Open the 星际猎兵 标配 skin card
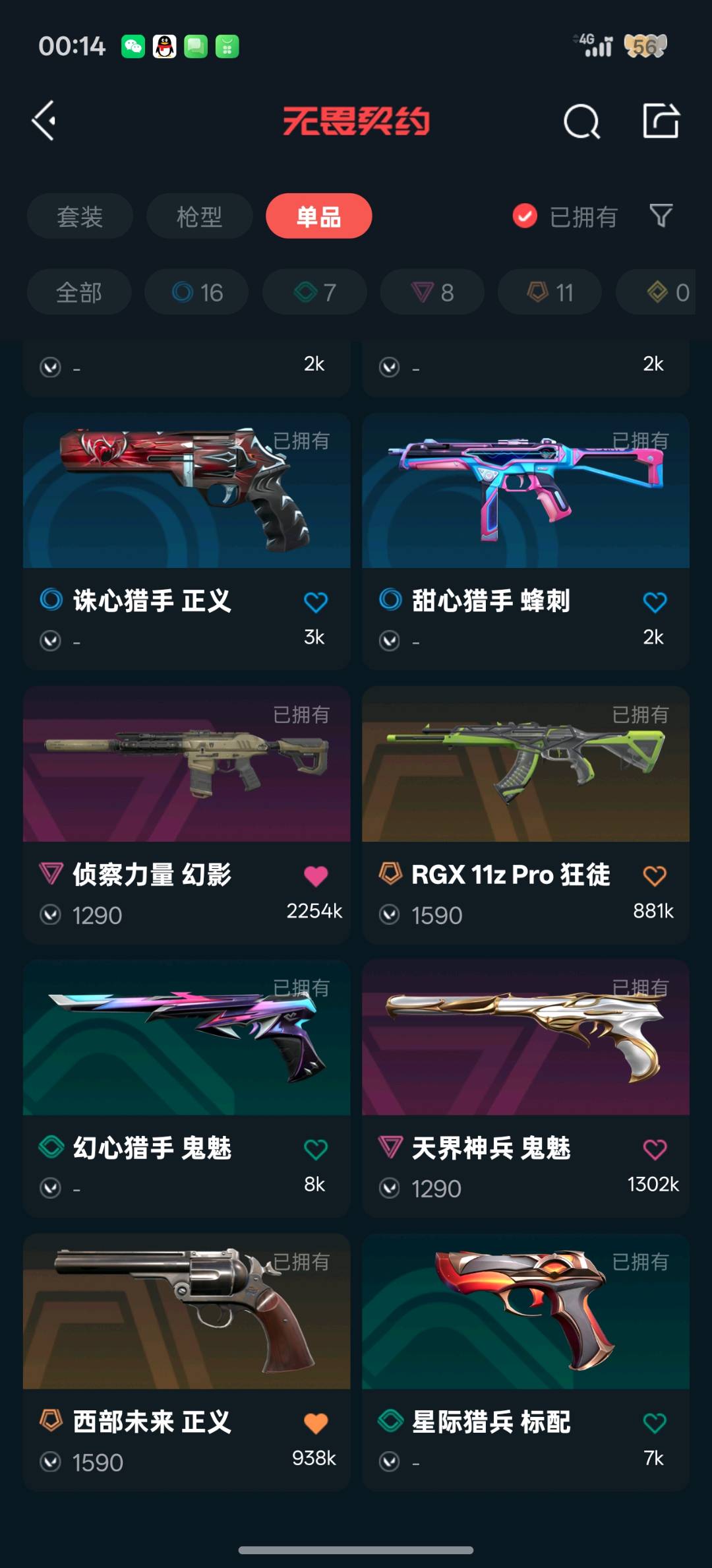Viewport: 712px width, 1568px height. coord(525,1362)
